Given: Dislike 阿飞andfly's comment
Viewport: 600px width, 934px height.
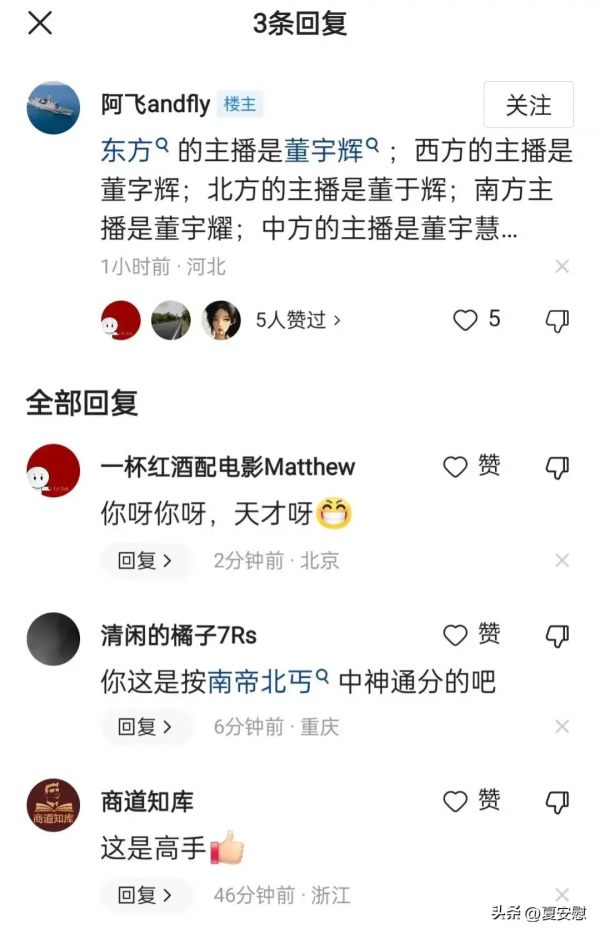Looking at the screenshot, I should point(557,320).
